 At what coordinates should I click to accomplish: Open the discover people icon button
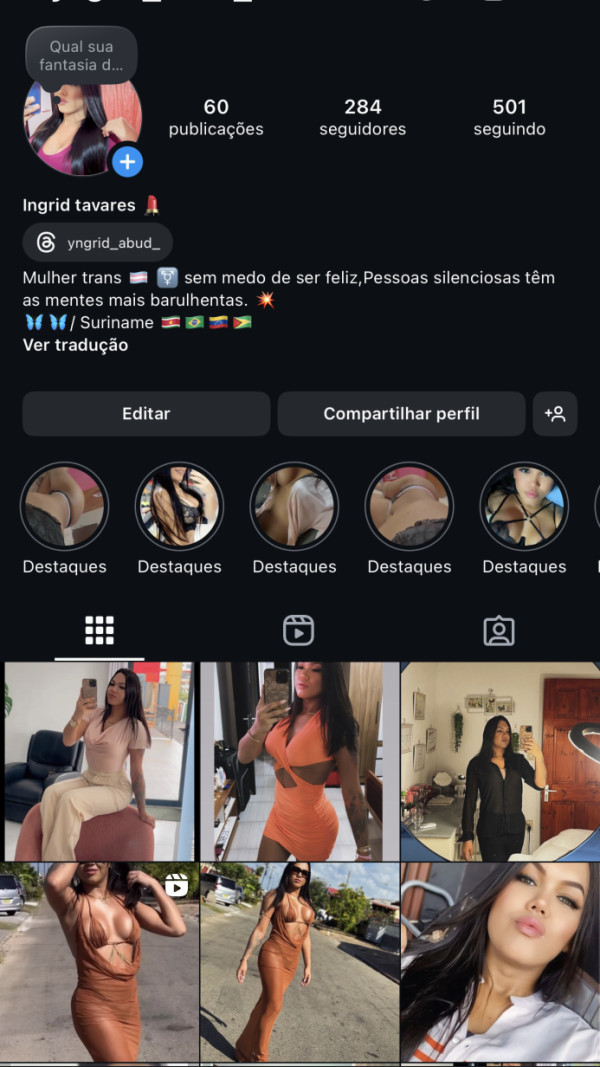555,414
